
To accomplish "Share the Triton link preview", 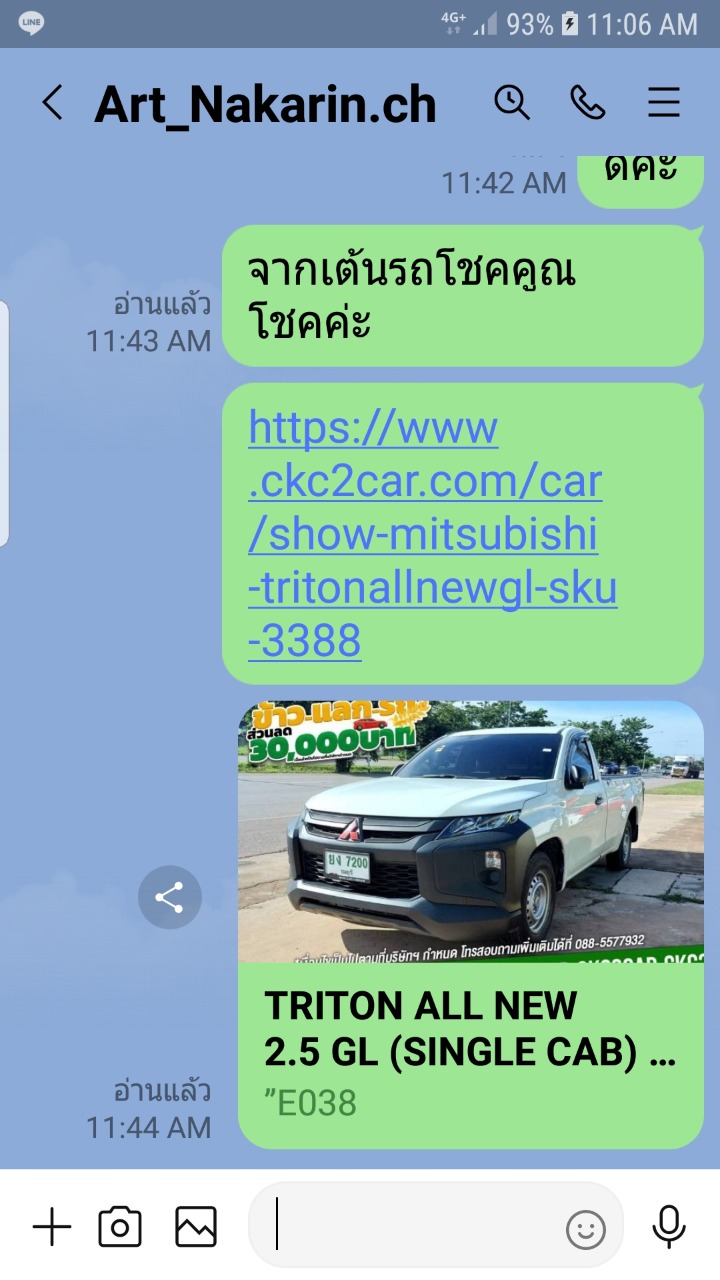I will point(170,897).
